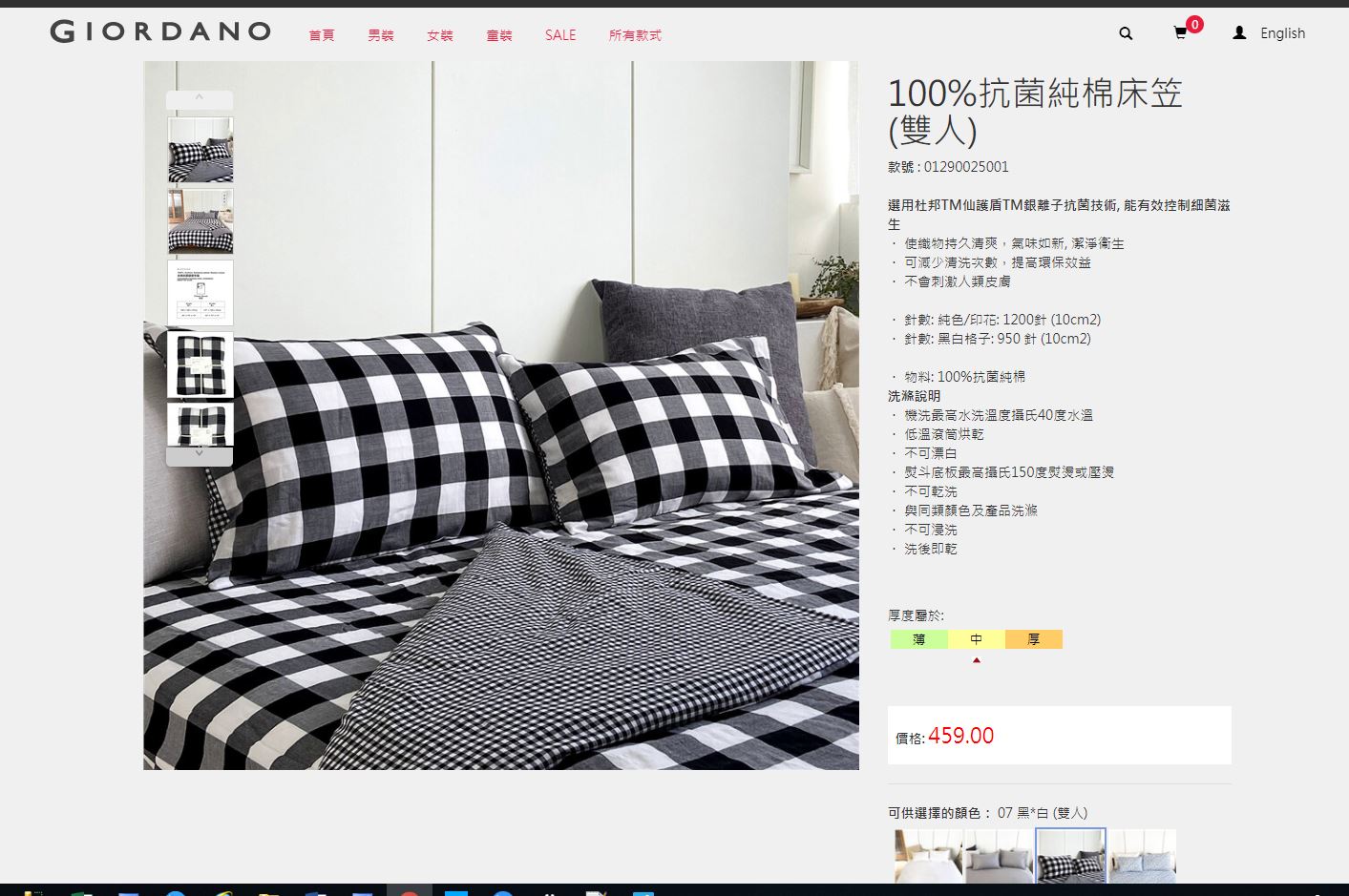View the SALE page
This screenshot has height=896, width=1349.
click(x=560, y=35)
